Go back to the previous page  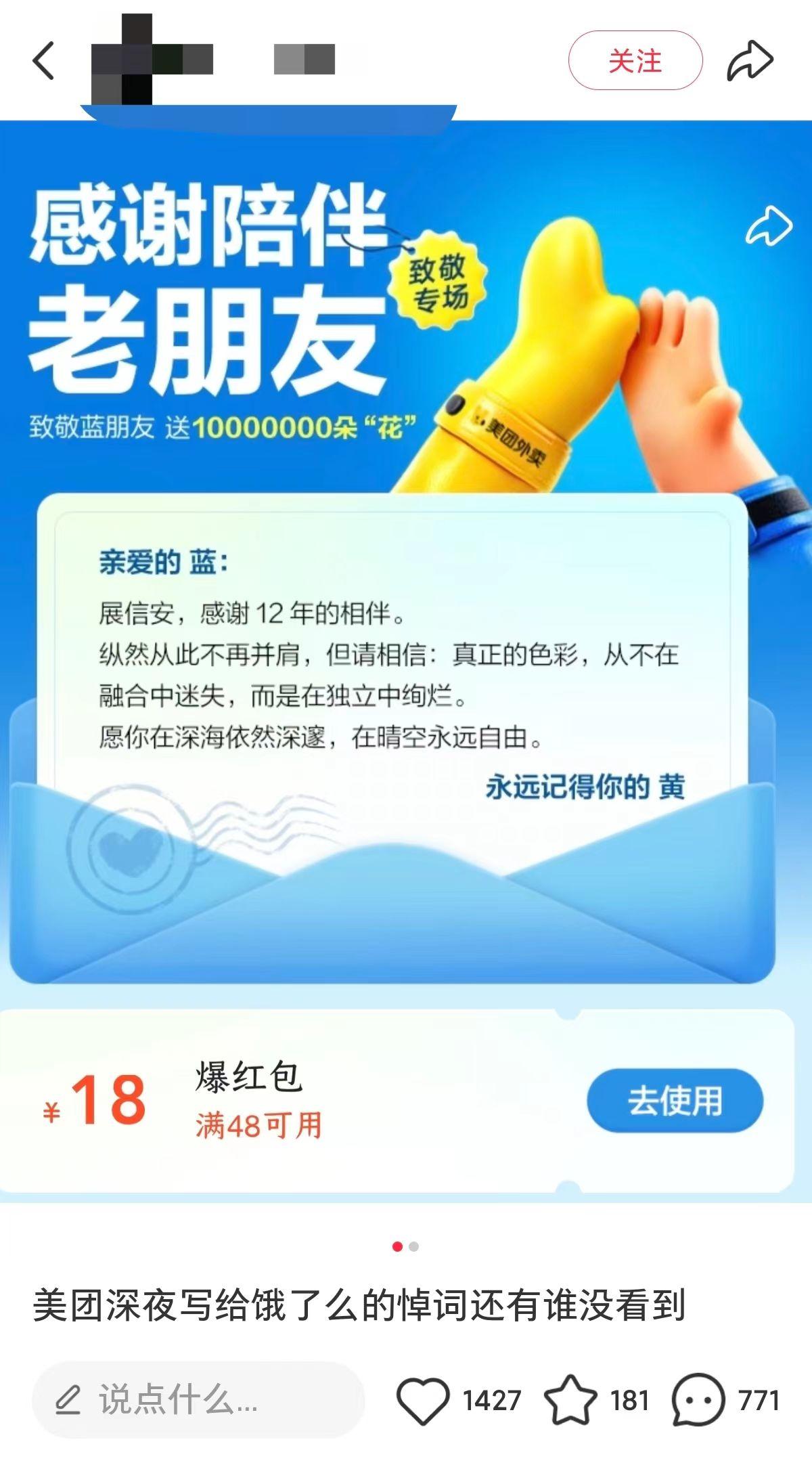(x=44, y=61)
